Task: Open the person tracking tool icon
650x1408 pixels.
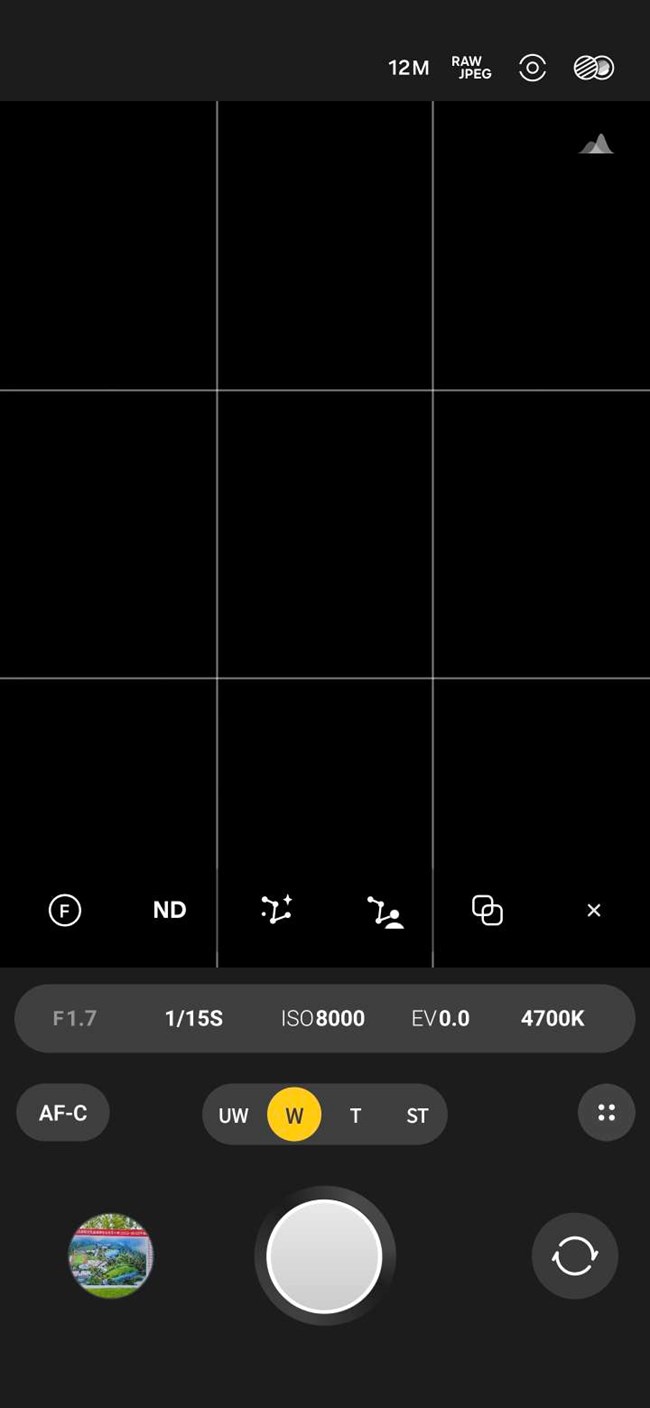Action: point(384,911)
